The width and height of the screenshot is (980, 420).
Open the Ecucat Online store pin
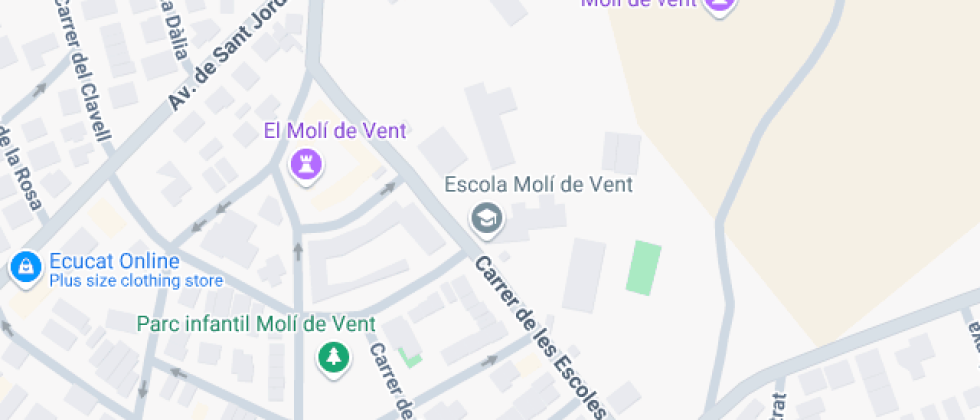(x=24, y=267)
